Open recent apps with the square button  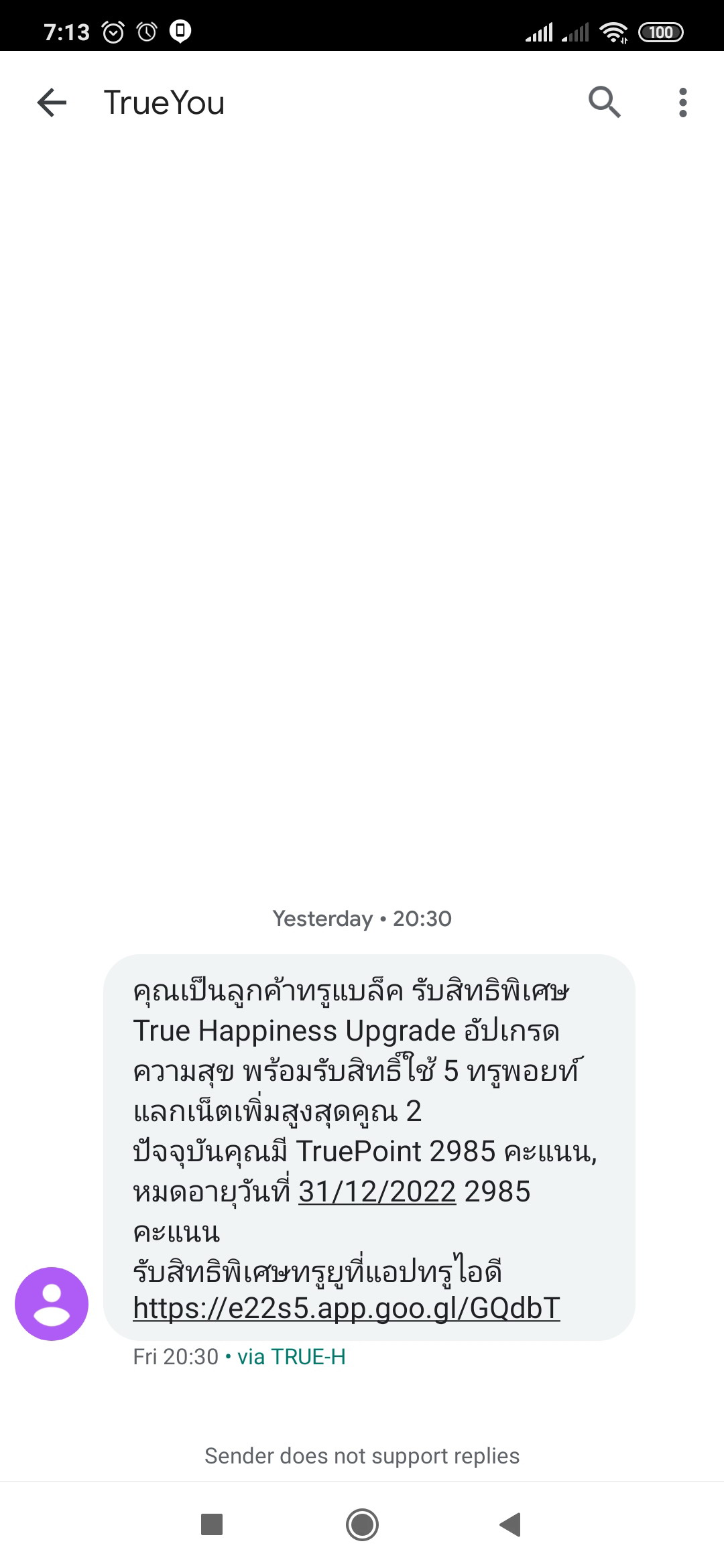(212, 1524)
